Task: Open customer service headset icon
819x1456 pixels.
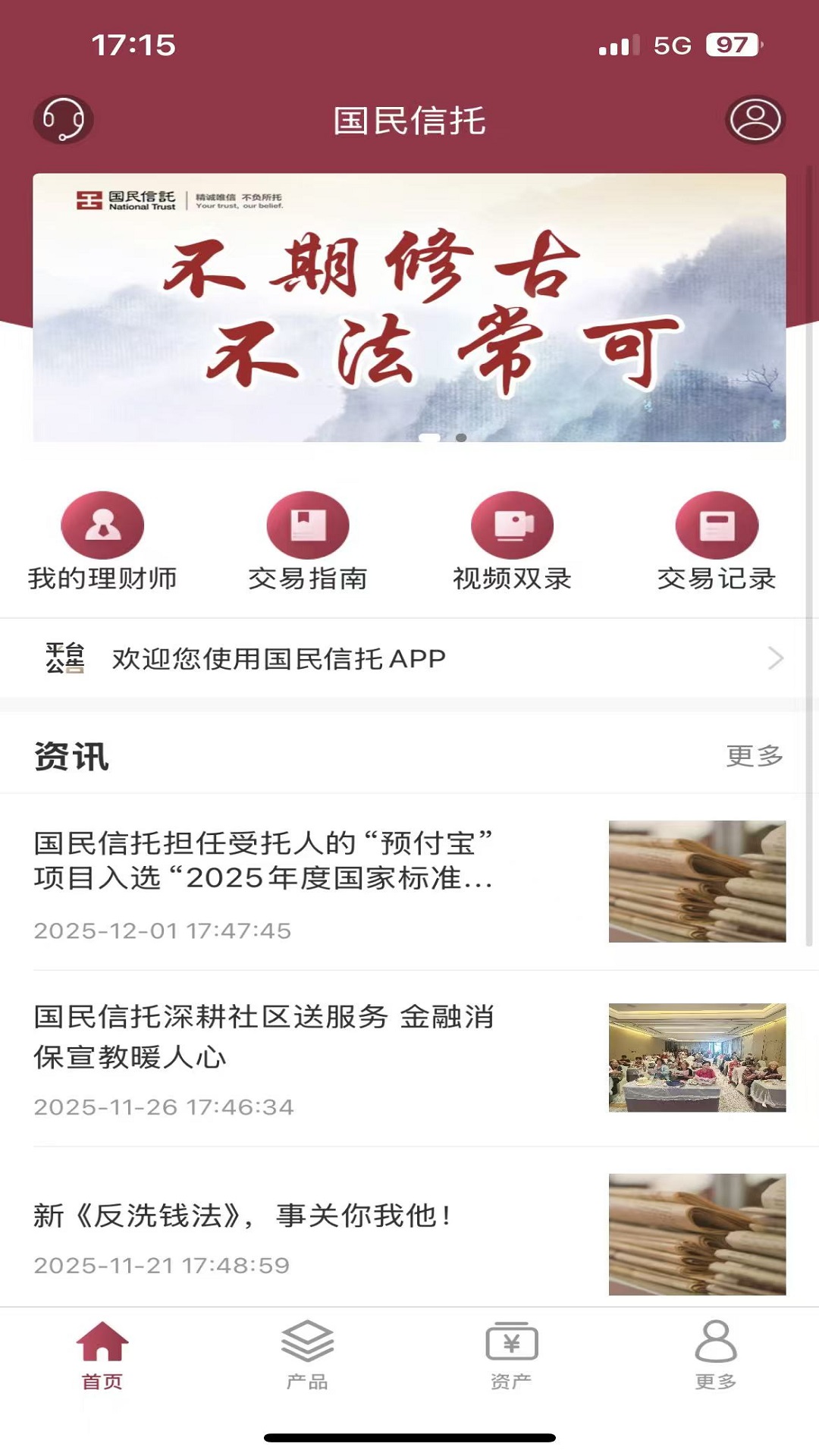Action: 62,120
